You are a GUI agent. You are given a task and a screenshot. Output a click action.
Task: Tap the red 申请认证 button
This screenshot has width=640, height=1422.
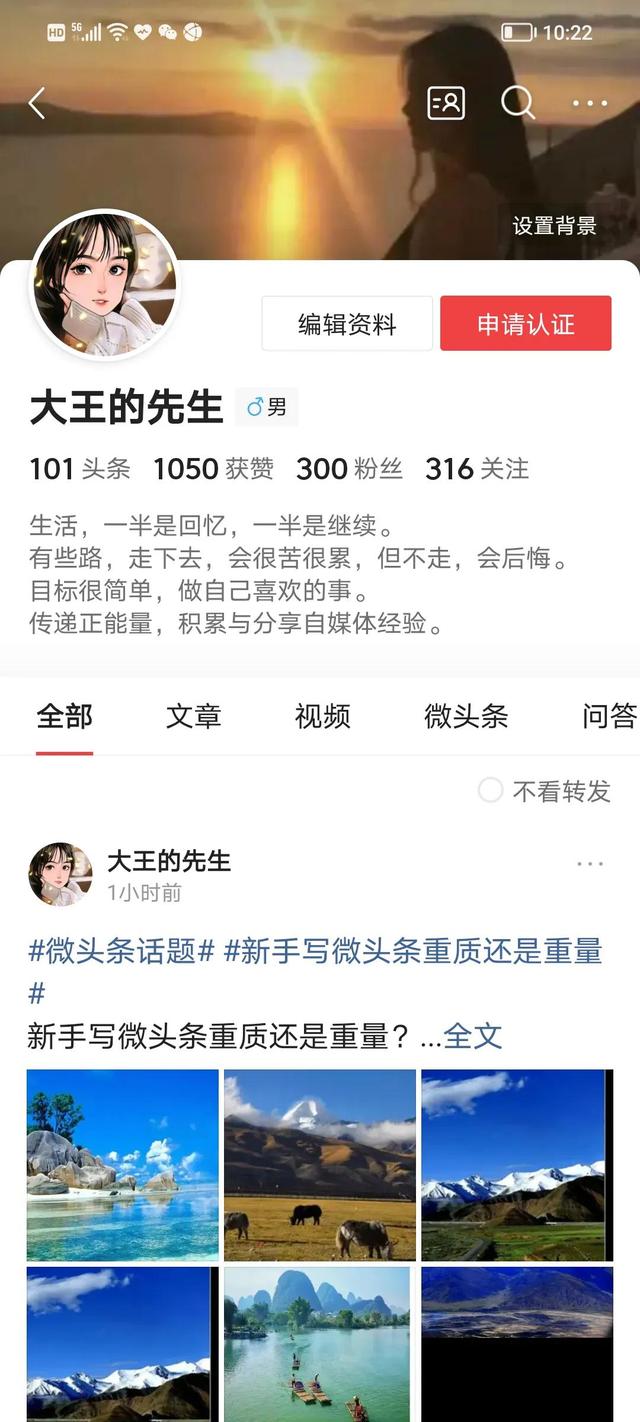(x=525, y=324)
